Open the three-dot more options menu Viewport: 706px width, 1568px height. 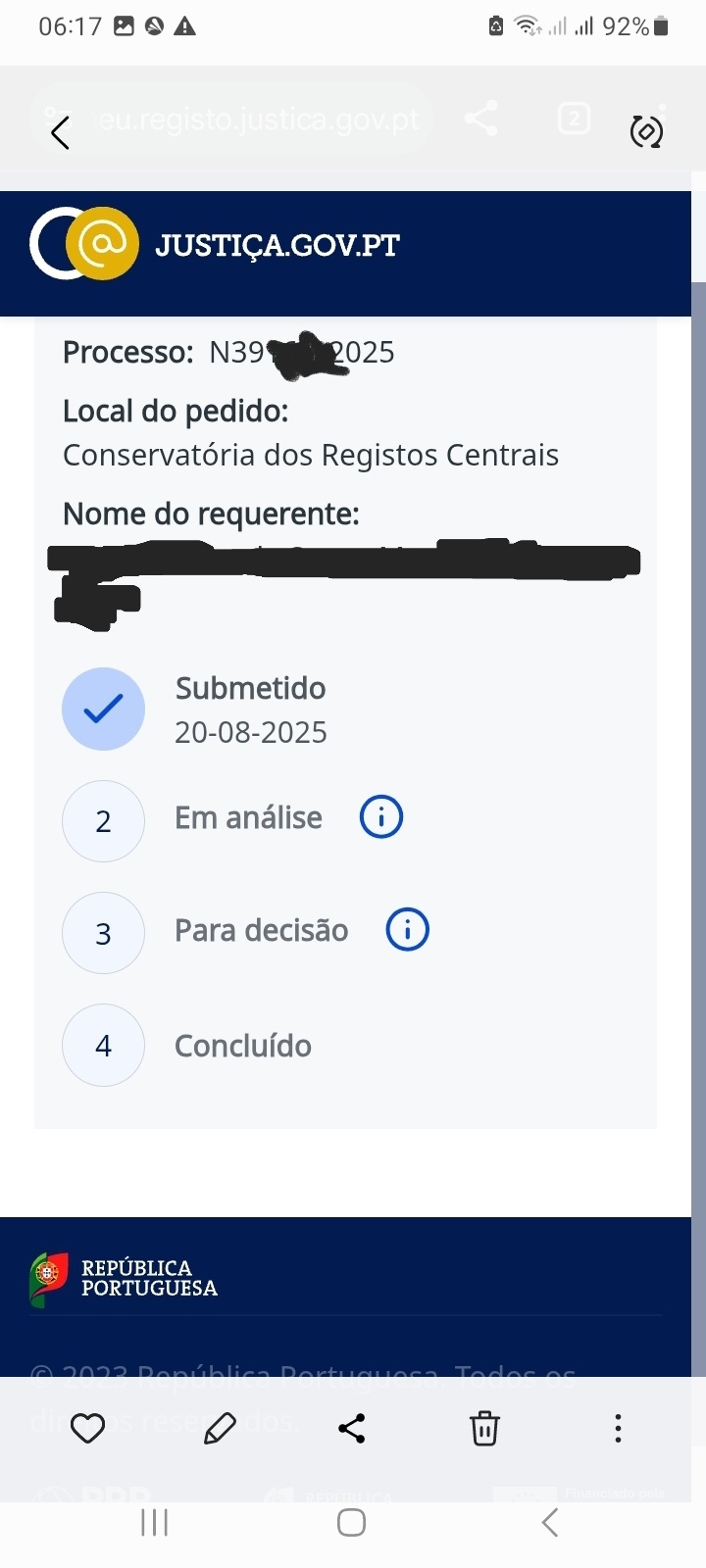618,1429
